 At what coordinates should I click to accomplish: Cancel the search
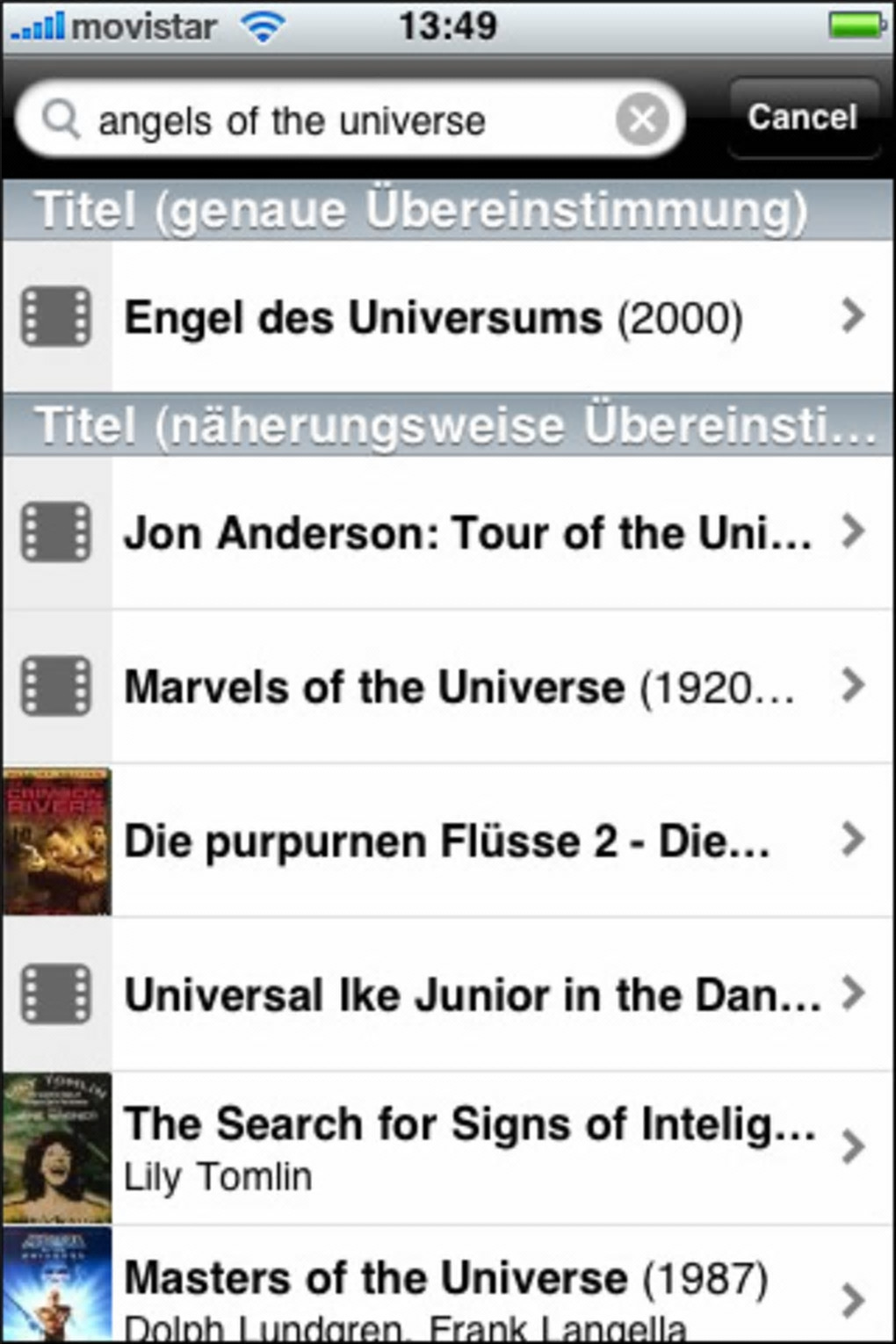pyautogui.click(x=802, y=118)
